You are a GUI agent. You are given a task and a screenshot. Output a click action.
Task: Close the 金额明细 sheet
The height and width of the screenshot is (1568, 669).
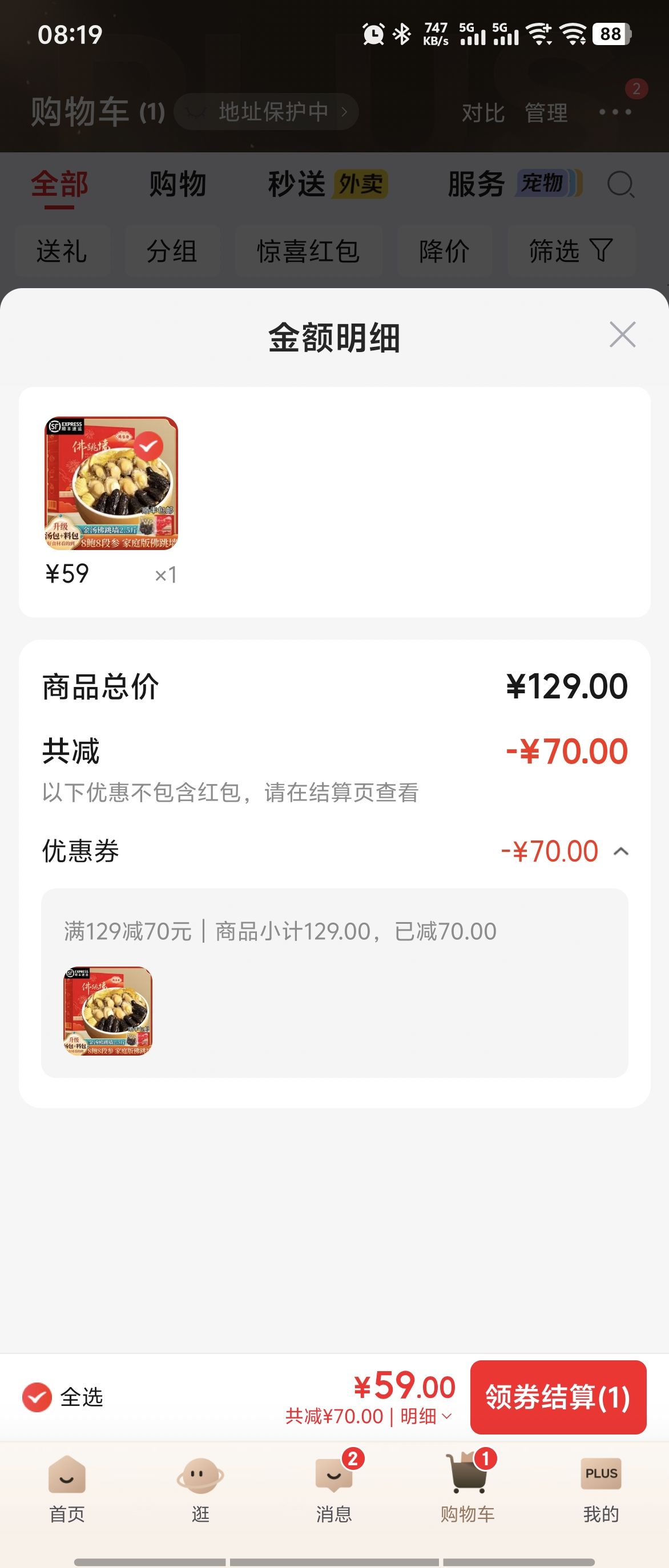click(622, 334)
